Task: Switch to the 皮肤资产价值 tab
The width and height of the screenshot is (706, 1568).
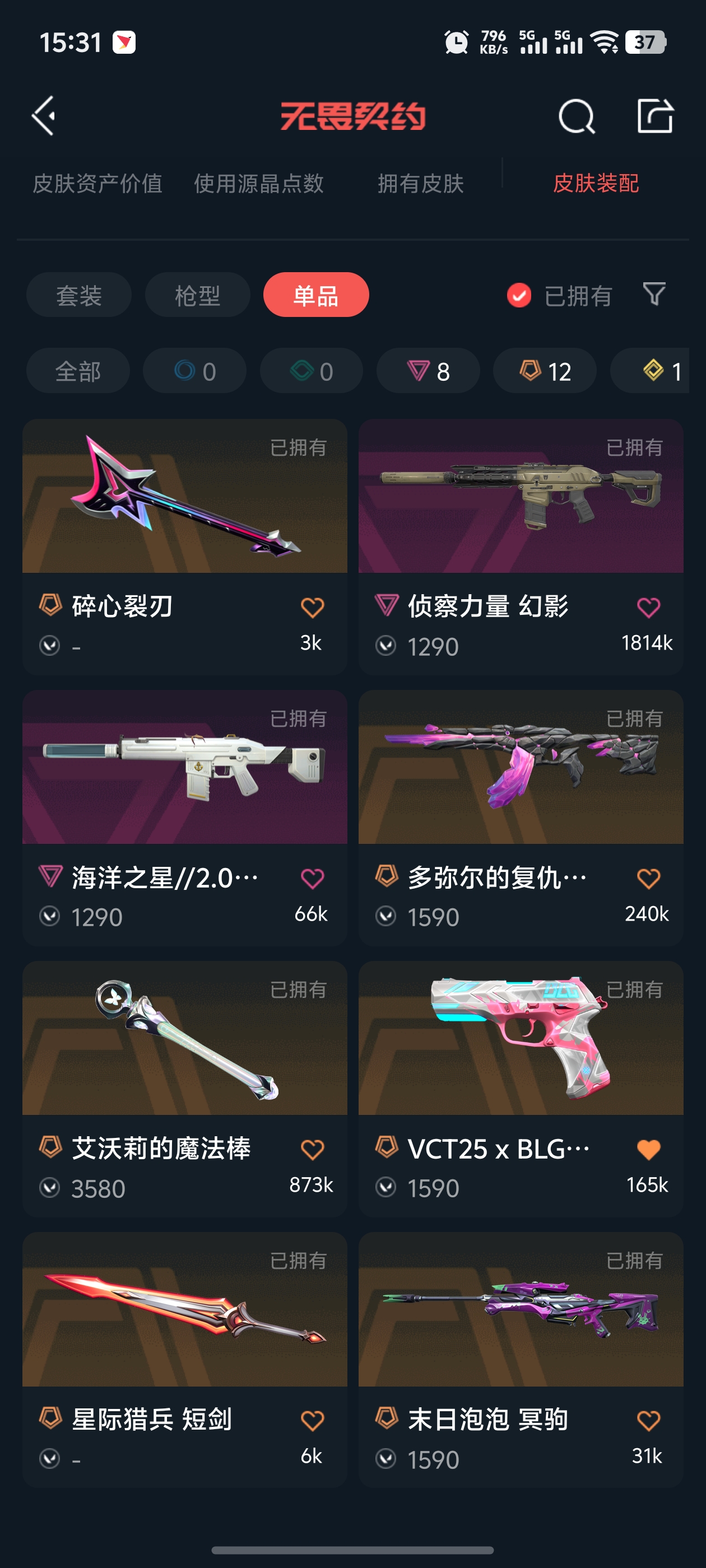Action: click(x=97, y=183)
